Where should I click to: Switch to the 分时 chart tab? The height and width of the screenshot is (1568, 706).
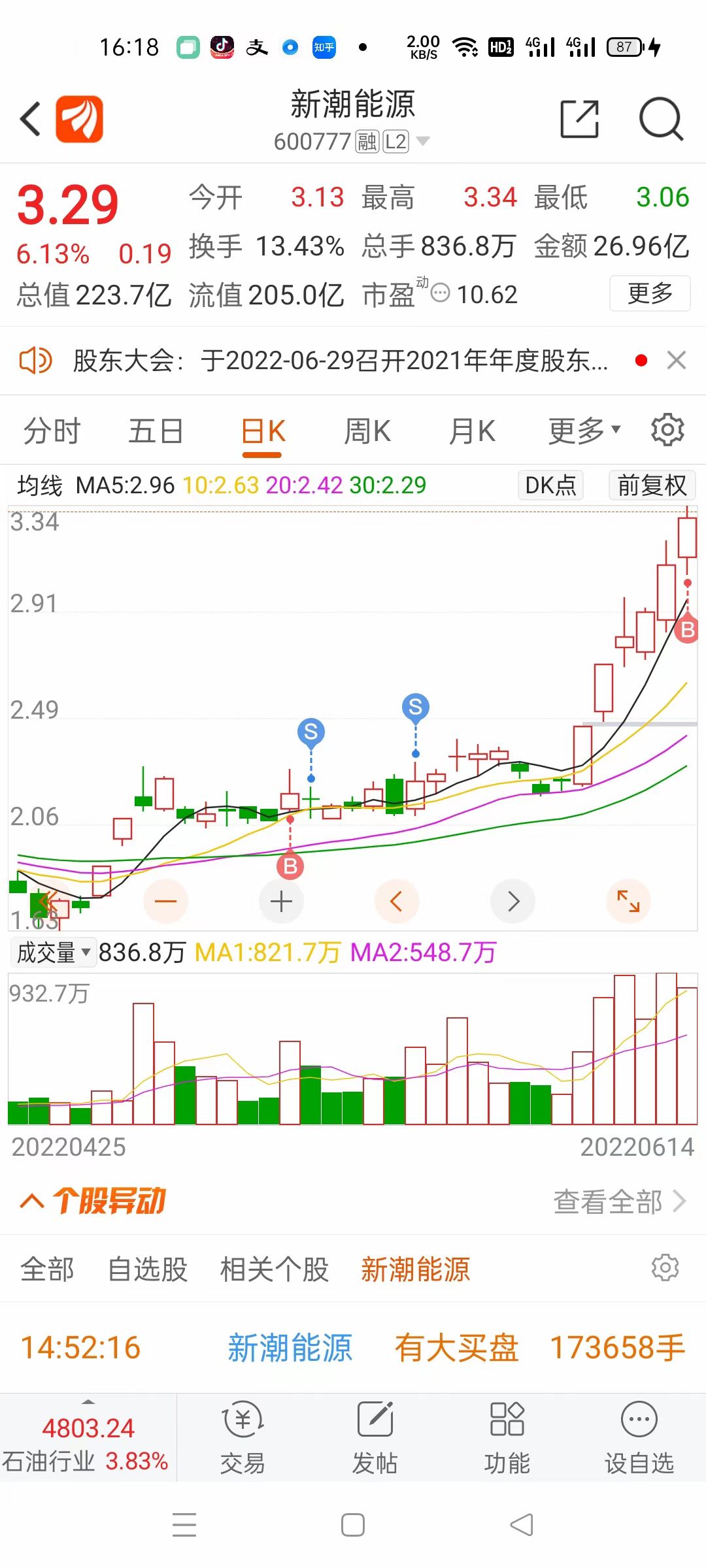(52, 431)
